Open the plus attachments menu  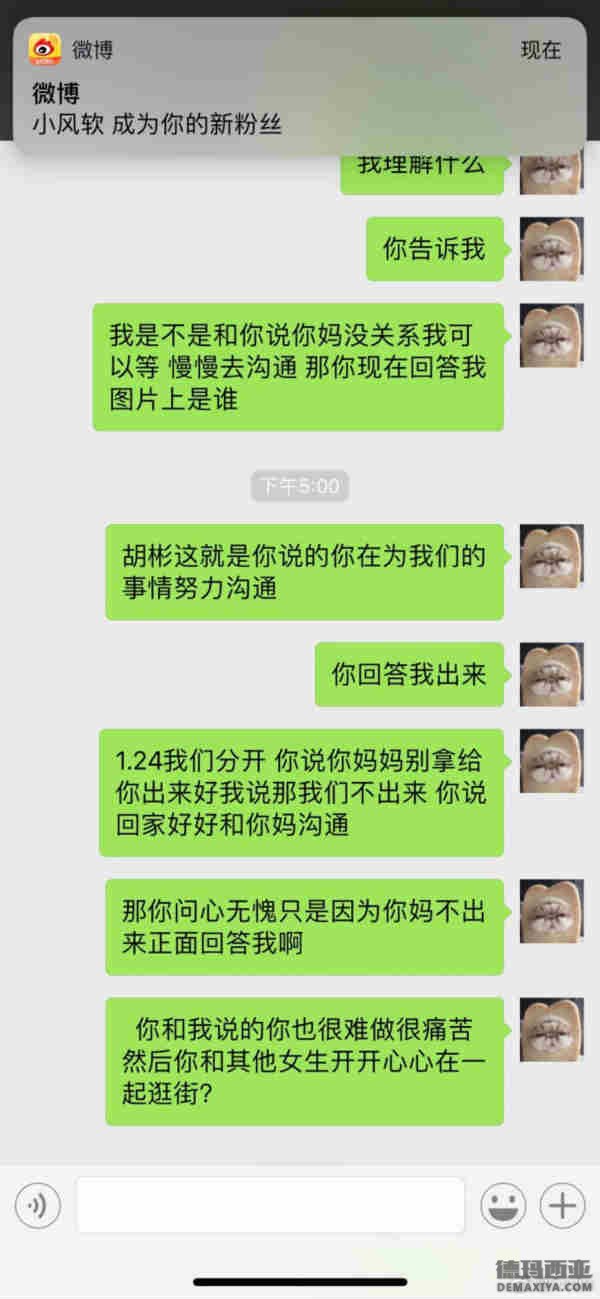tap(562, 1205)
